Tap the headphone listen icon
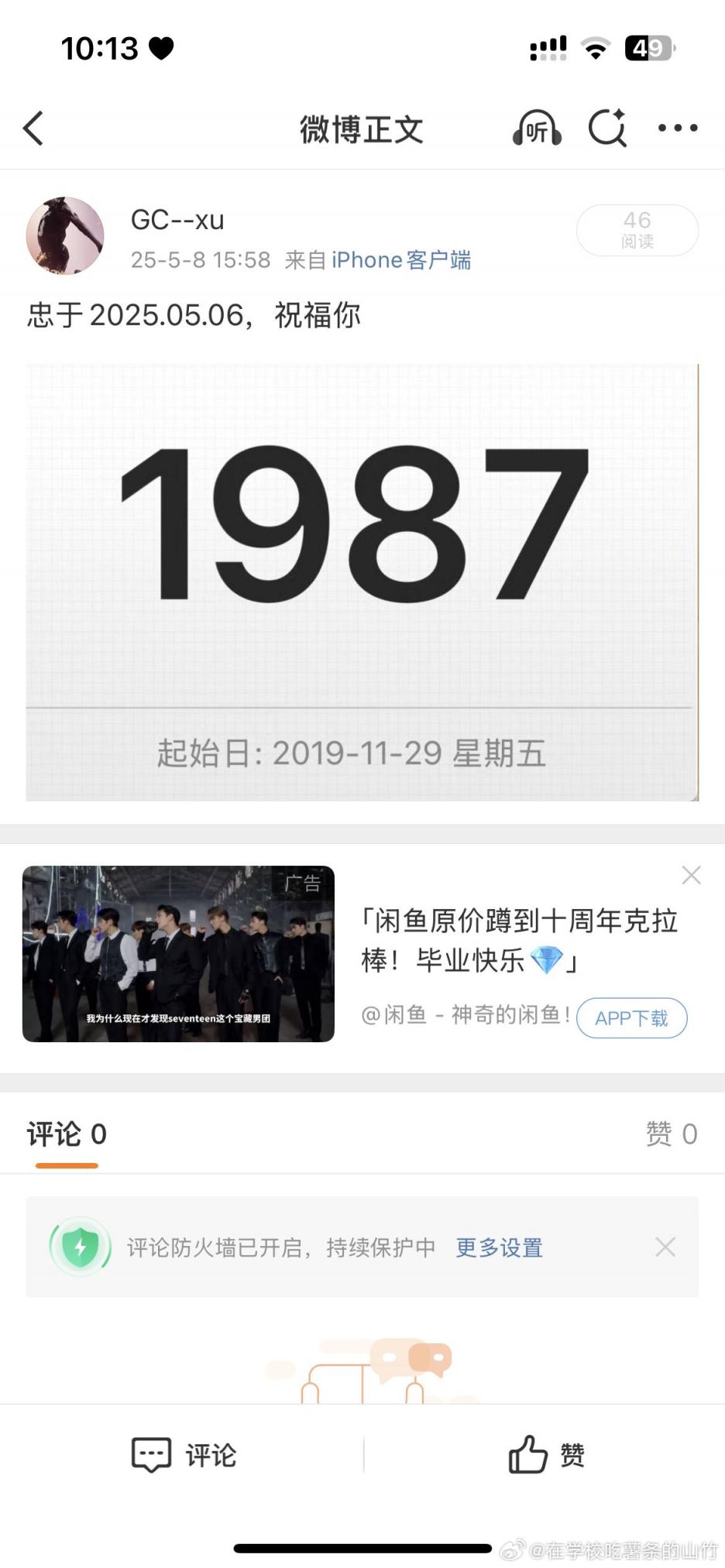Image resolution: width=725 pixels, height=1568 pixels. [x=537, y=129]
